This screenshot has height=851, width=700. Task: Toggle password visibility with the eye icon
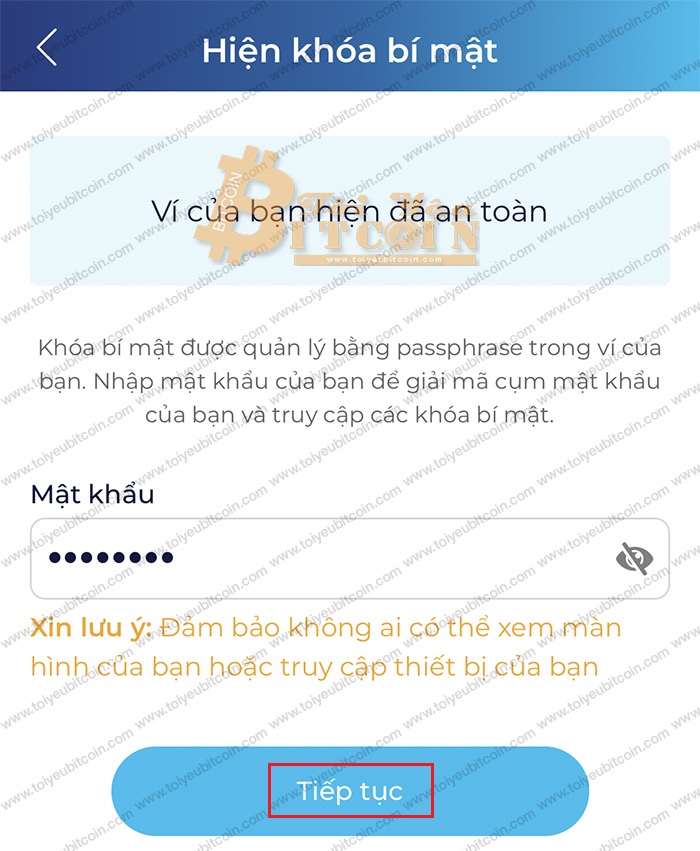point(633,558)
